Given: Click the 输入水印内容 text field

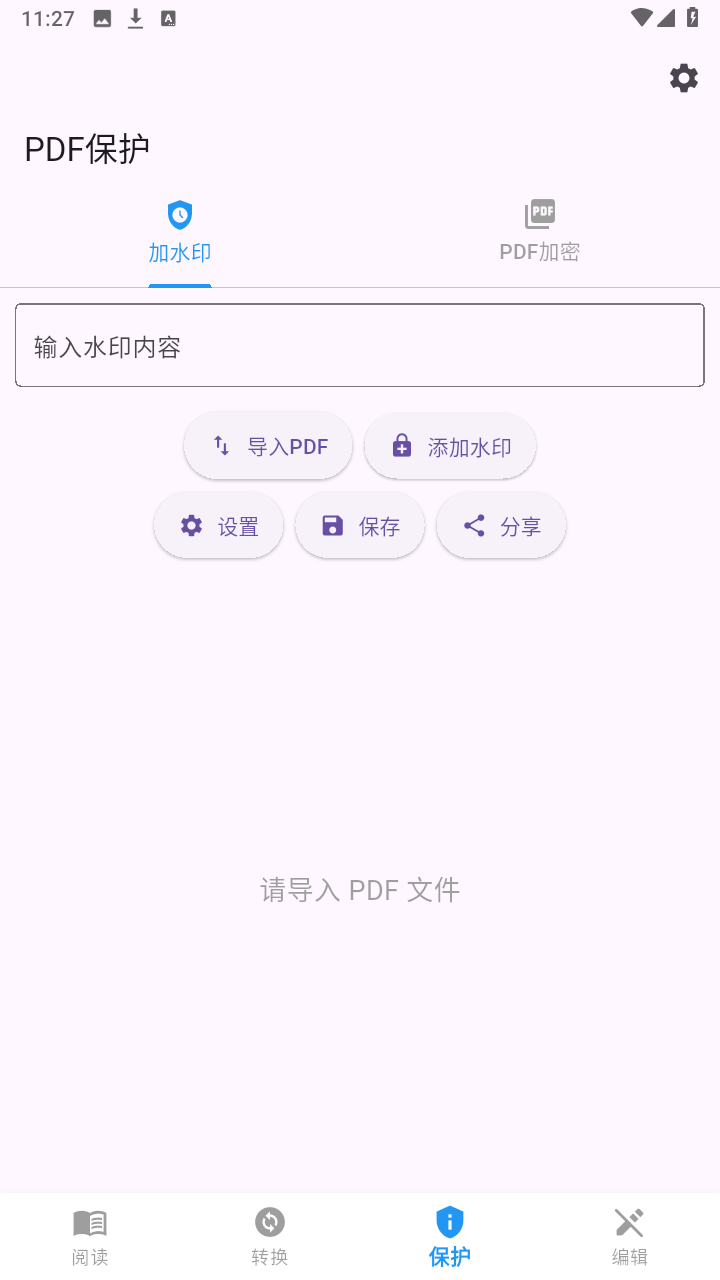Looking at the screenshot, I should pyautogui.click(x=359, y=345).
